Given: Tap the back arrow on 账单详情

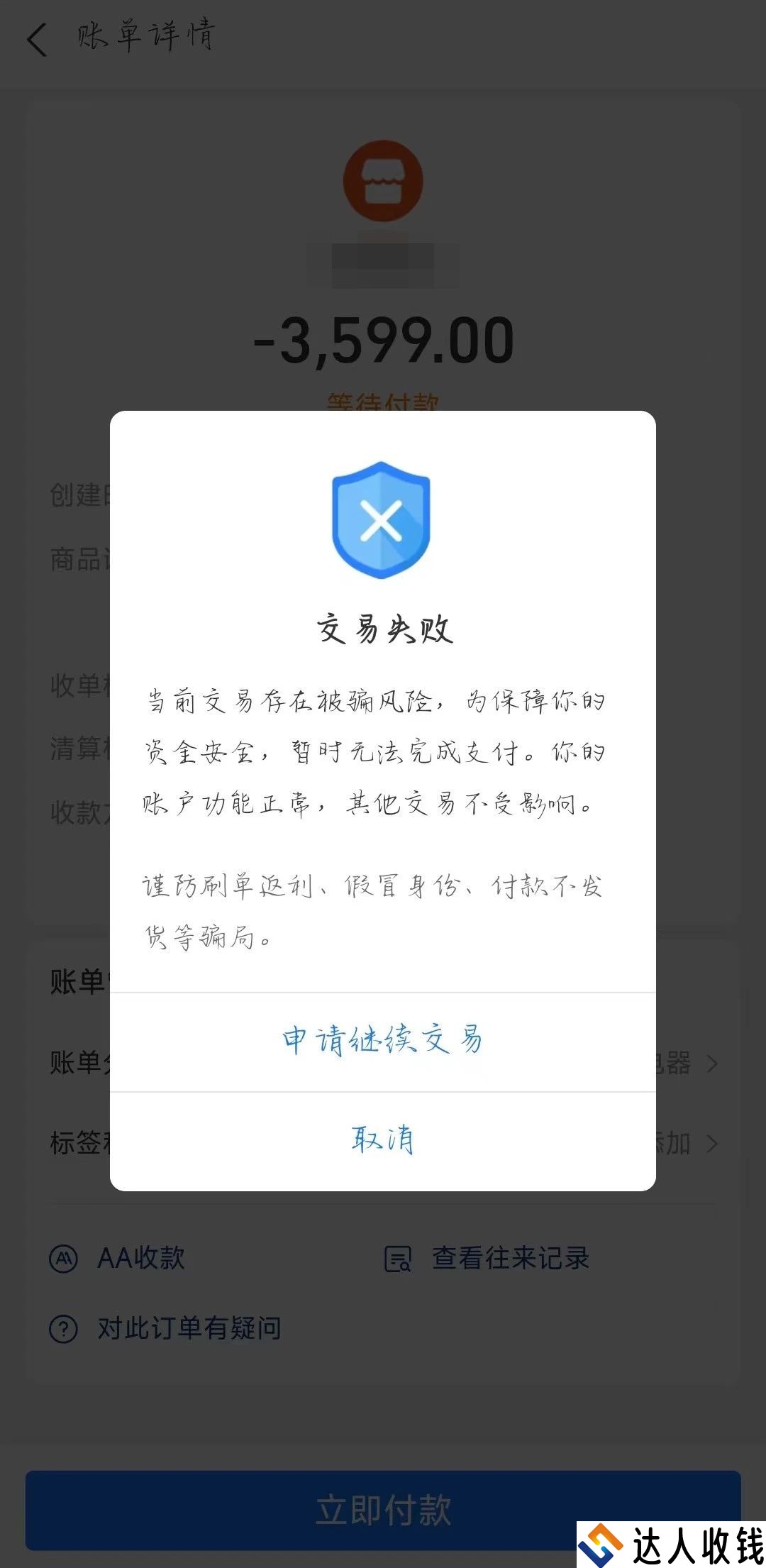Looking at the screenshot, I should [37, 39].
